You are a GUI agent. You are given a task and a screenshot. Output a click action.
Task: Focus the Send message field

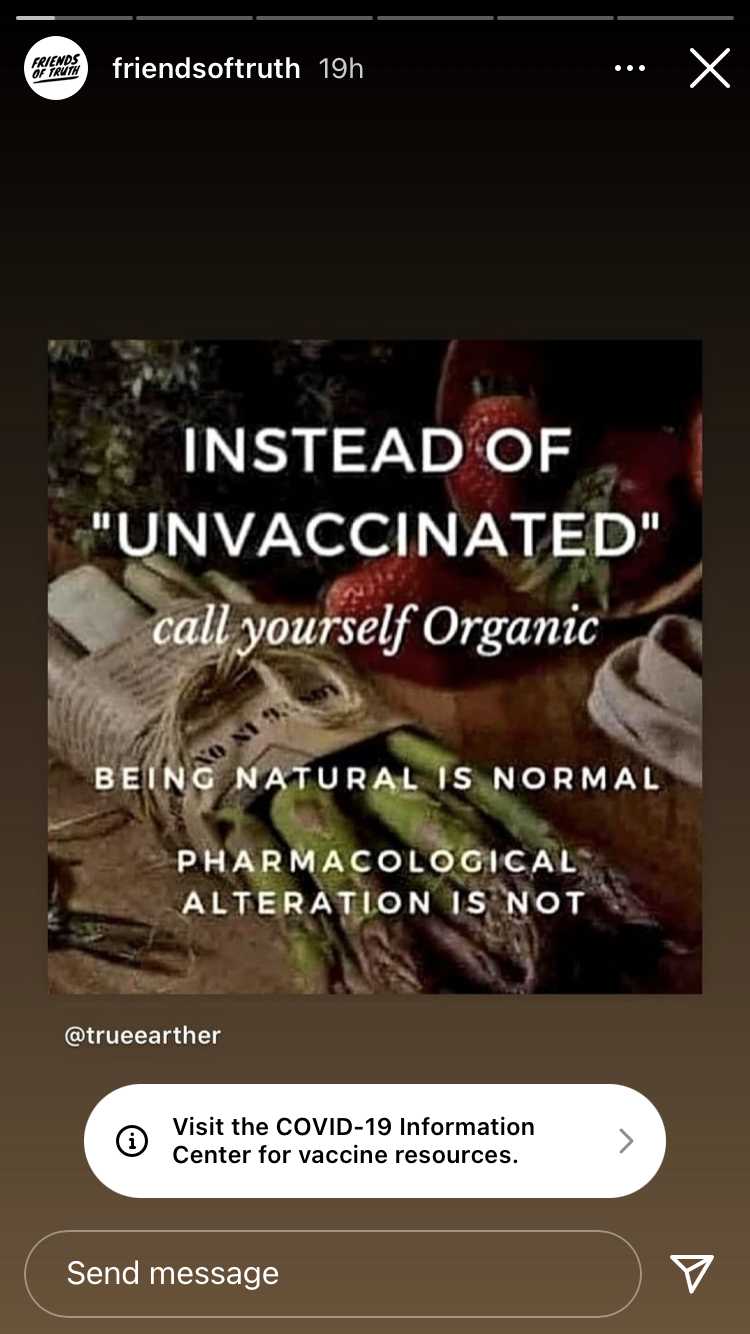click(332, 1273)
